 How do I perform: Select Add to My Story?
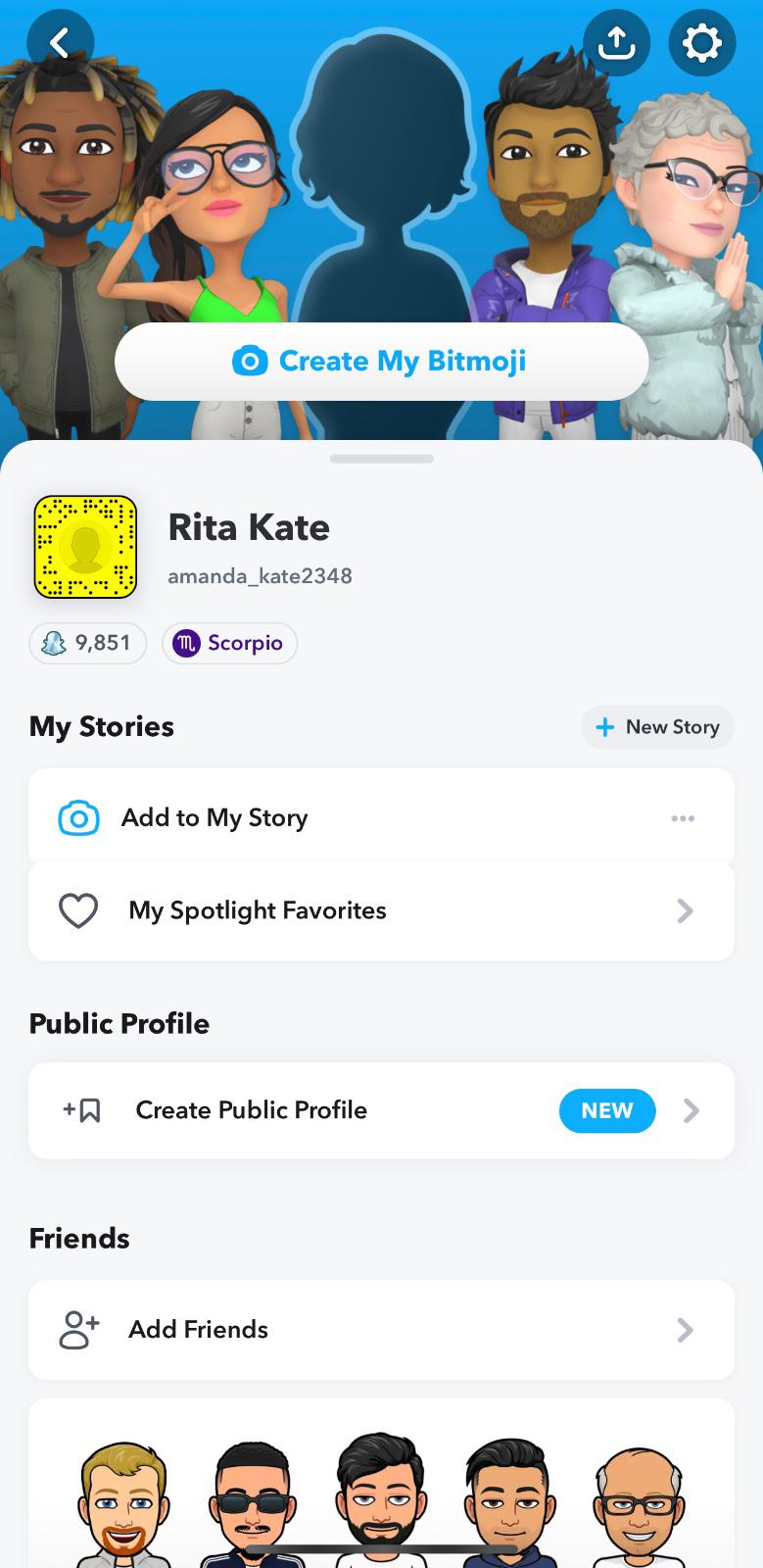click(x=215, y=817)
